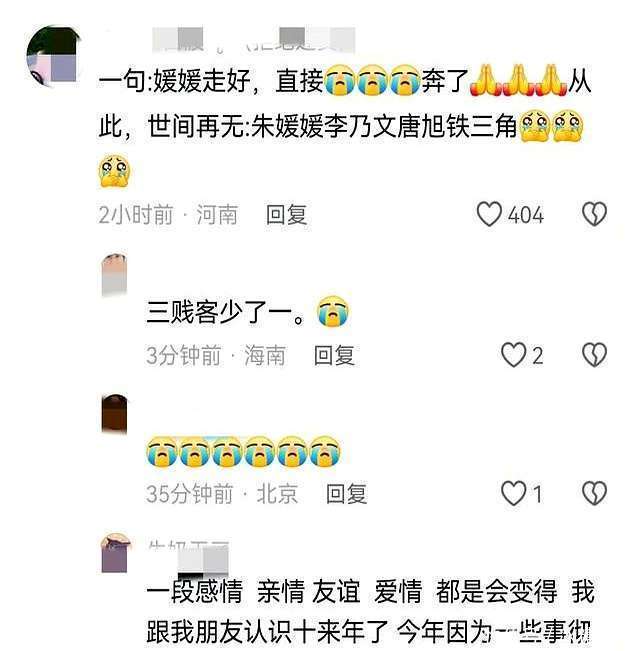The image size is (640, 651).
Task: Open avatar of the 三贱客 commenter
Action: pos(115,274)
